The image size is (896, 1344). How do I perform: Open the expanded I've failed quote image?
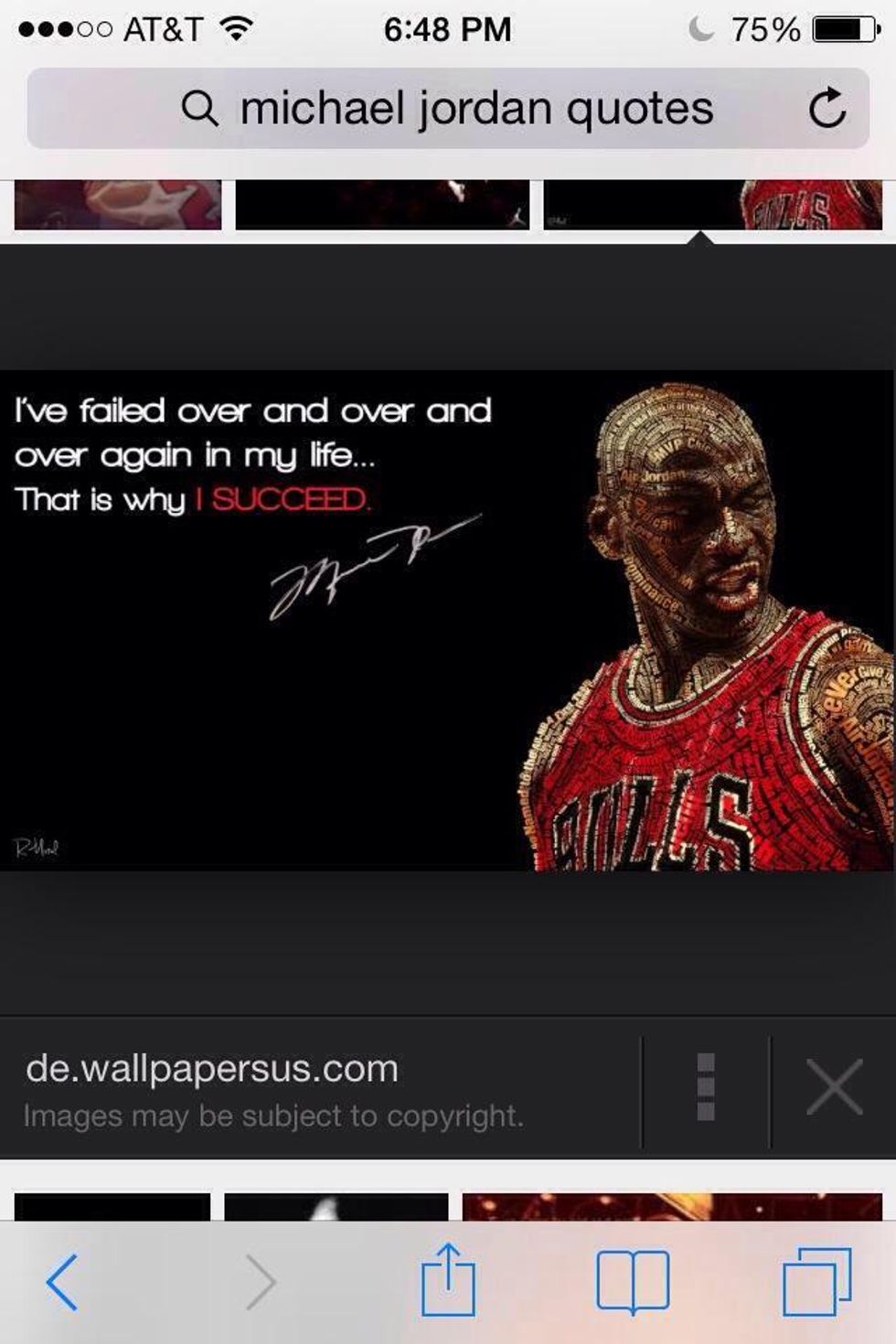point(447,620)
